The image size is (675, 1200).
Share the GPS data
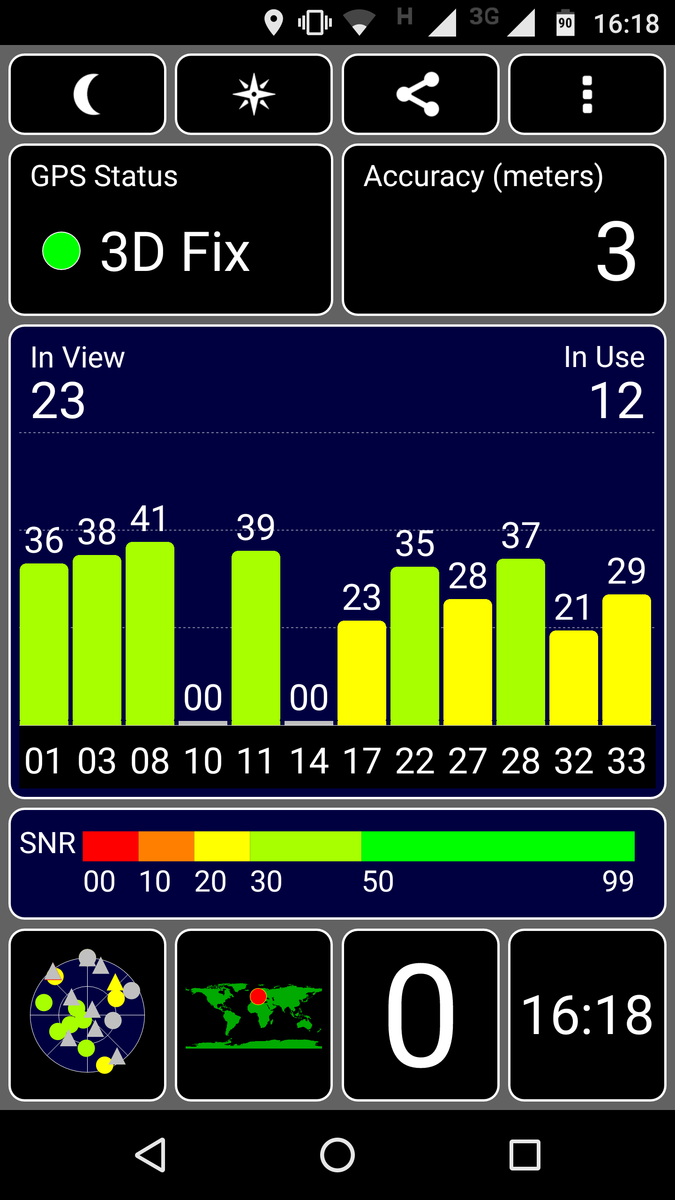click(x=420, y=95)
